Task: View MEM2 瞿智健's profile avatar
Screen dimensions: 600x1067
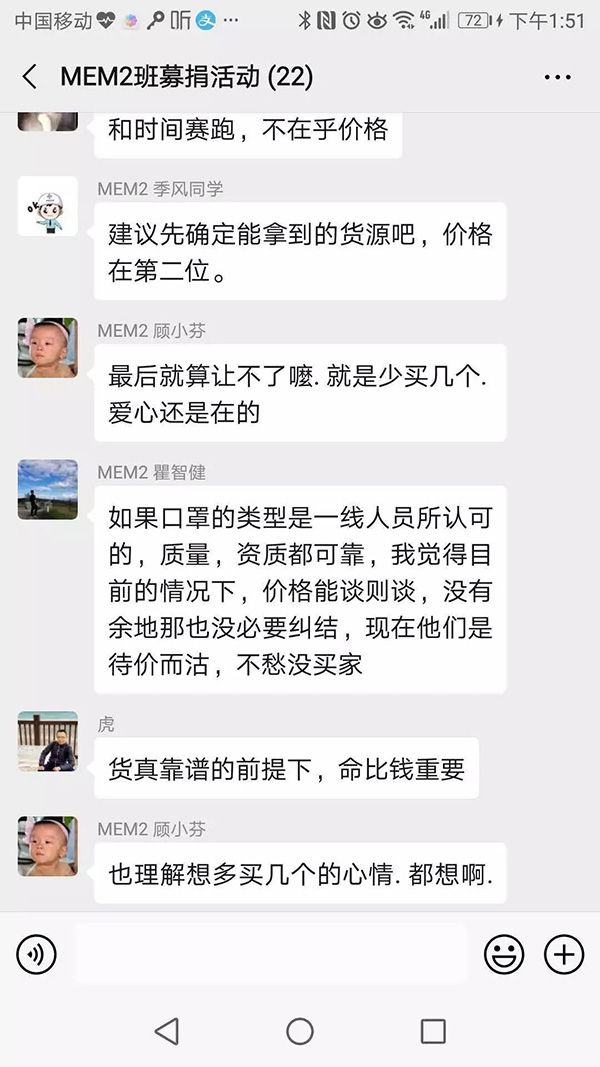Action: point(48,490)
